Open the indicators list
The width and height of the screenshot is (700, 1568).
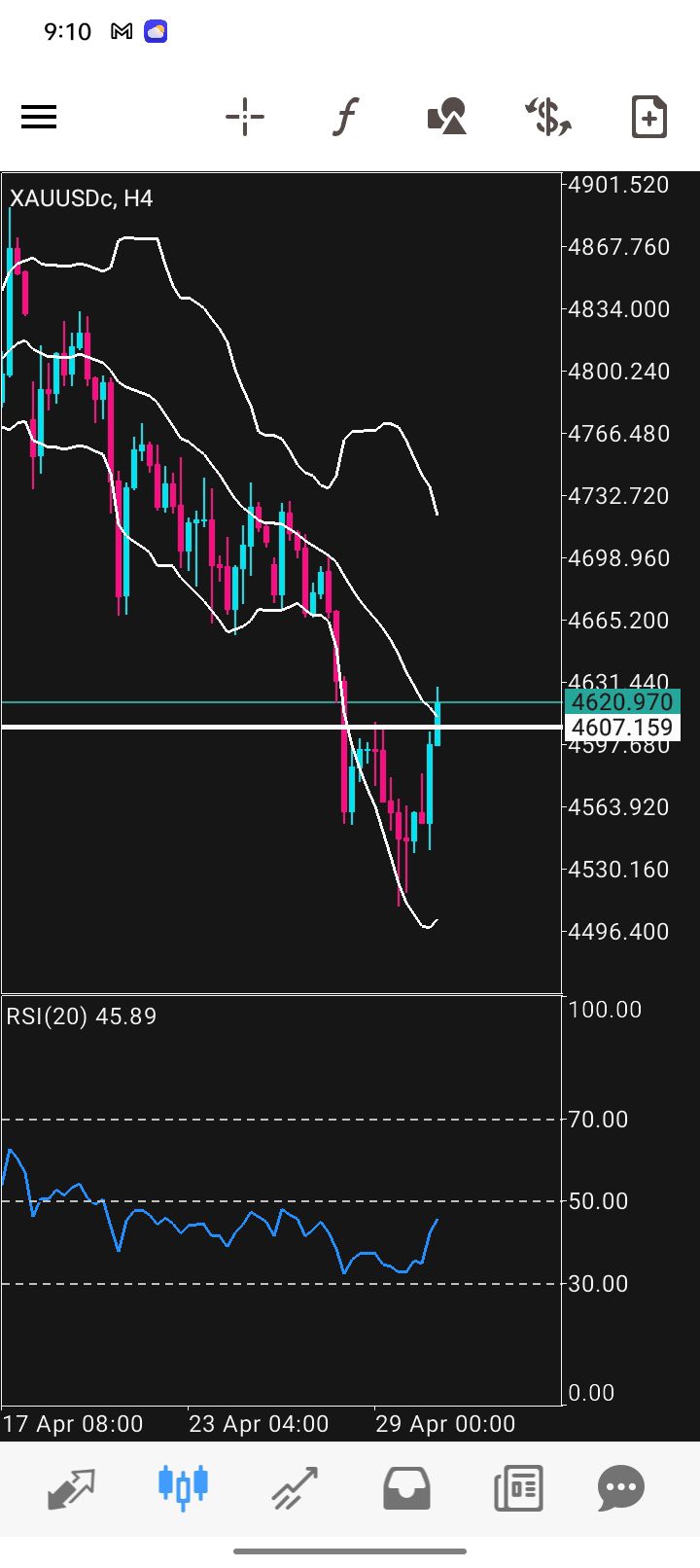(345, 118)
